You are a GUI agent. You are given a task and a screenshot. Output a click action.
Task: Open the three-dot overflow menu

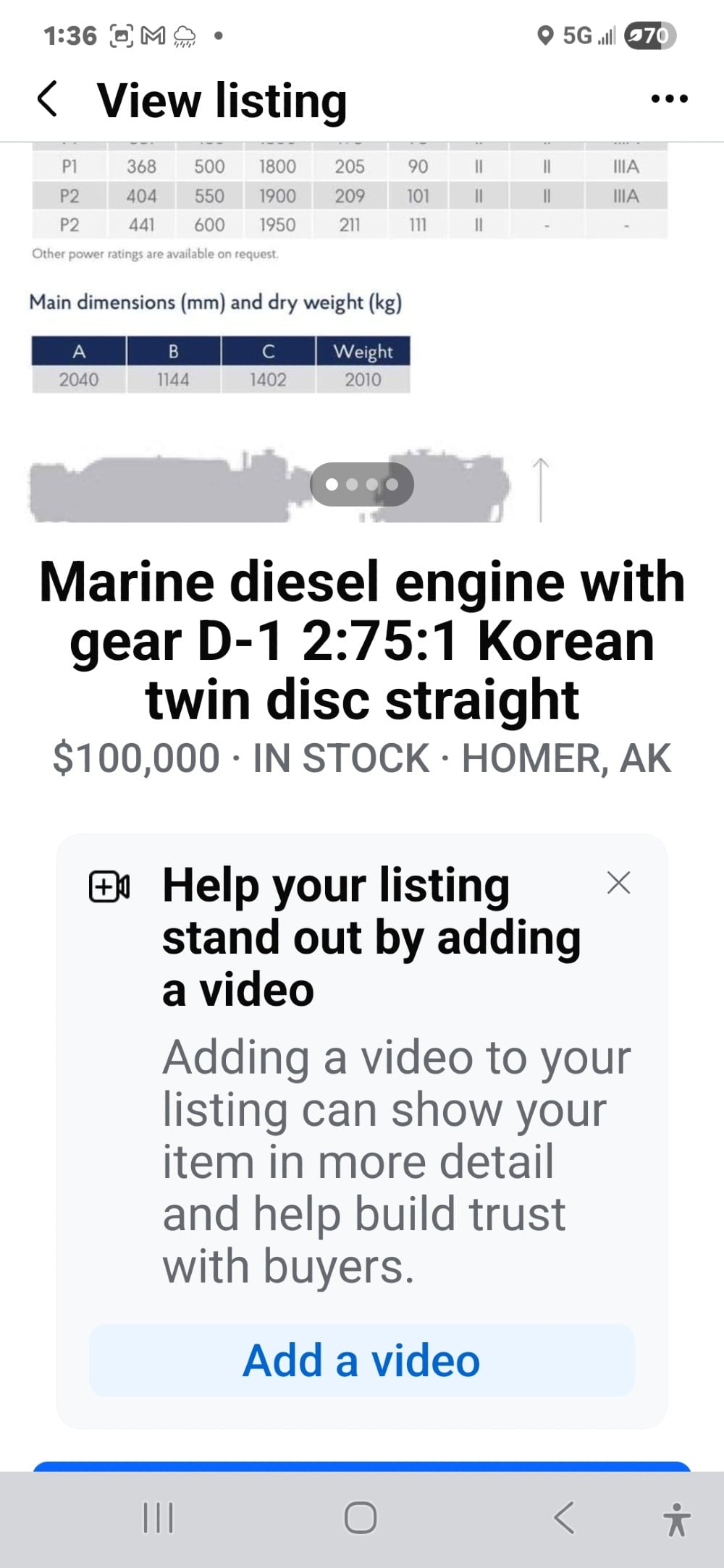coord(670,99)
